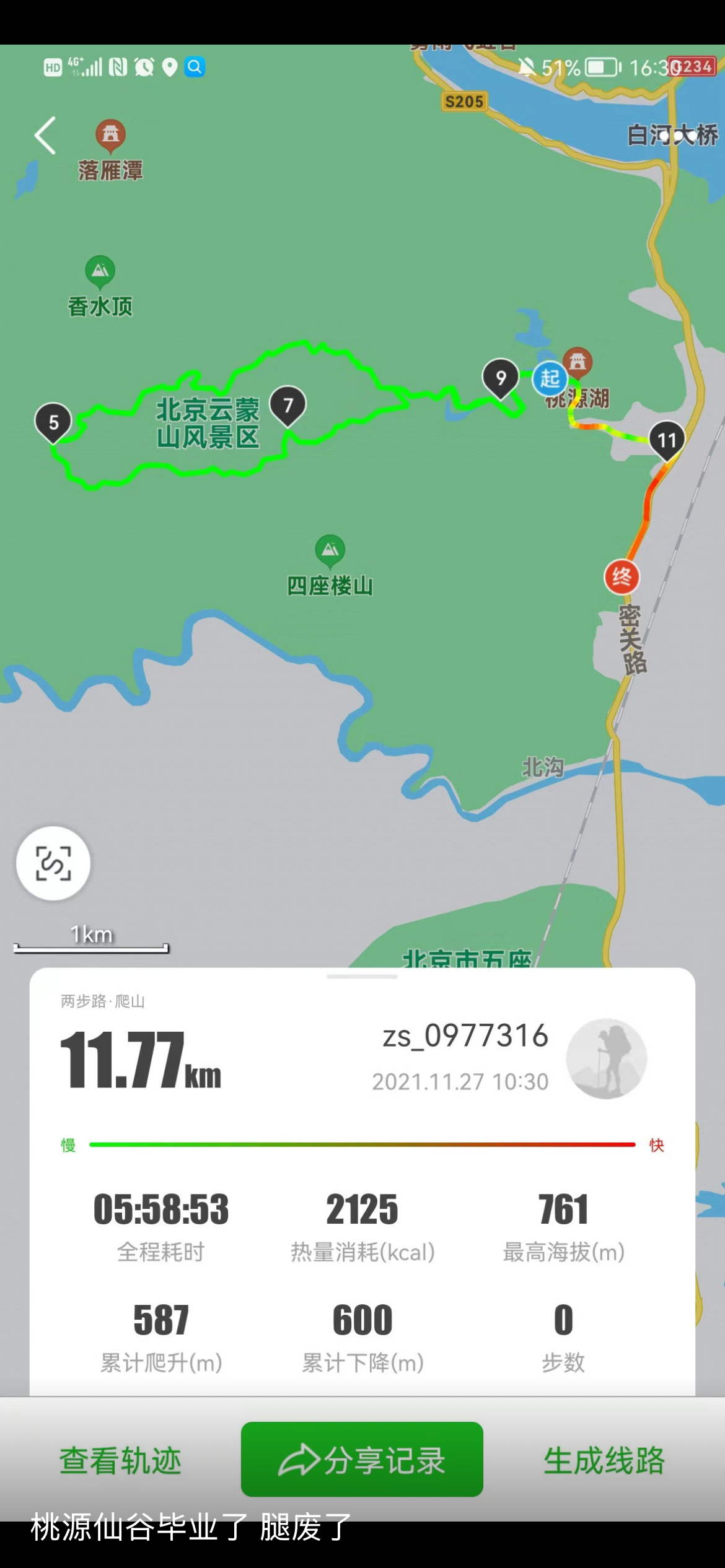Screen dimensions: 725x1568
Task: Go back using the top-left arrow
Action: [x=45, y=135]
